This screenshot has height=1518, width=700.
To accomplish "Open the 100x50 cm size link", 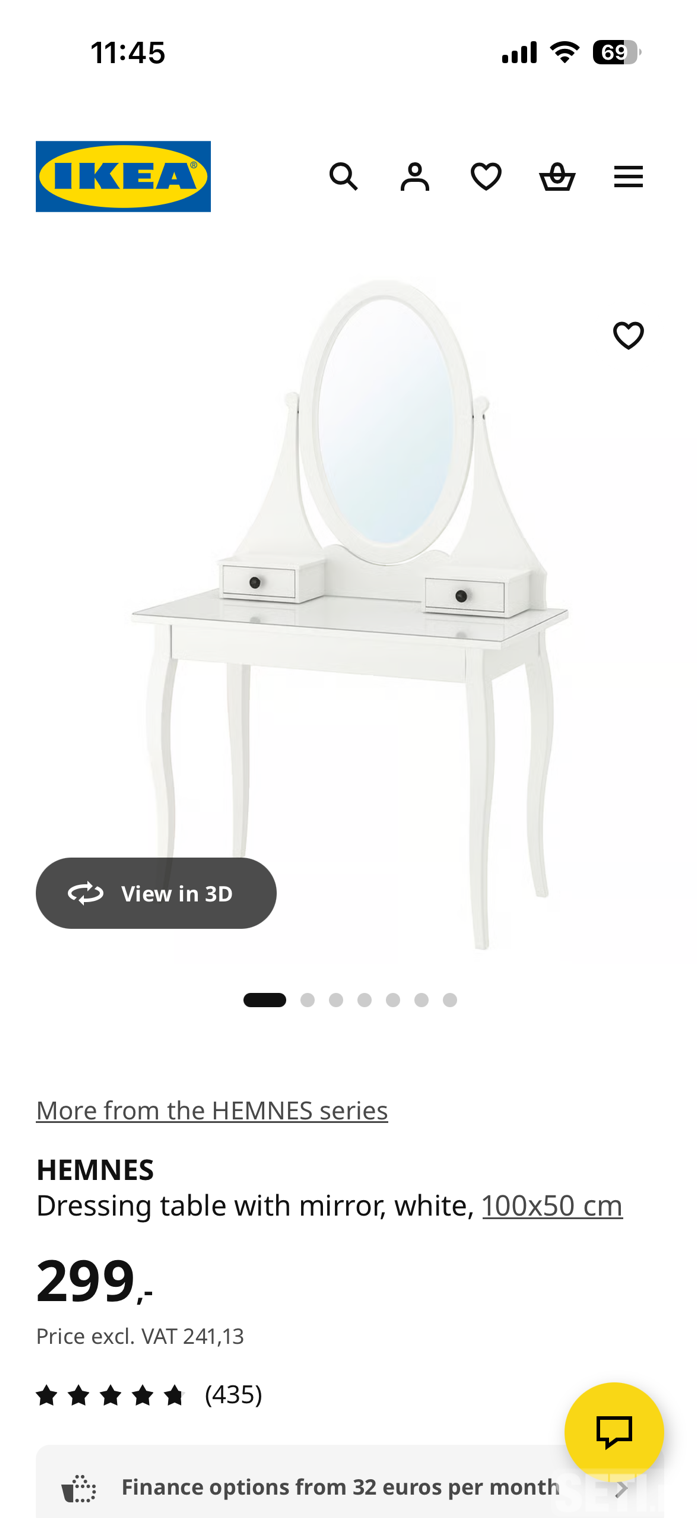I will [552, 1205].
